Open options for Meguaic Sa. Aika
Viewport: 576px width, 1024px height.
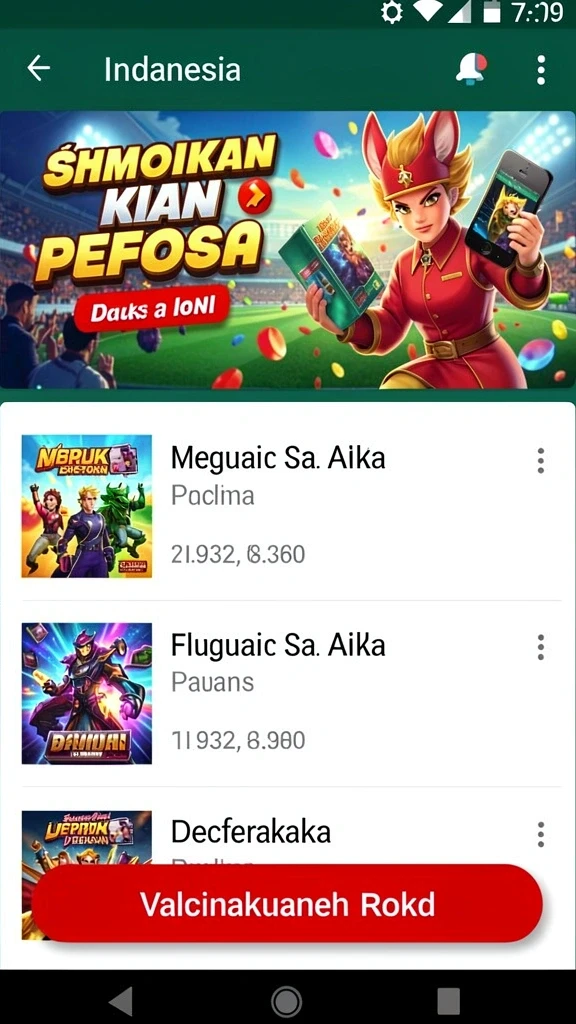coord(541,460)
